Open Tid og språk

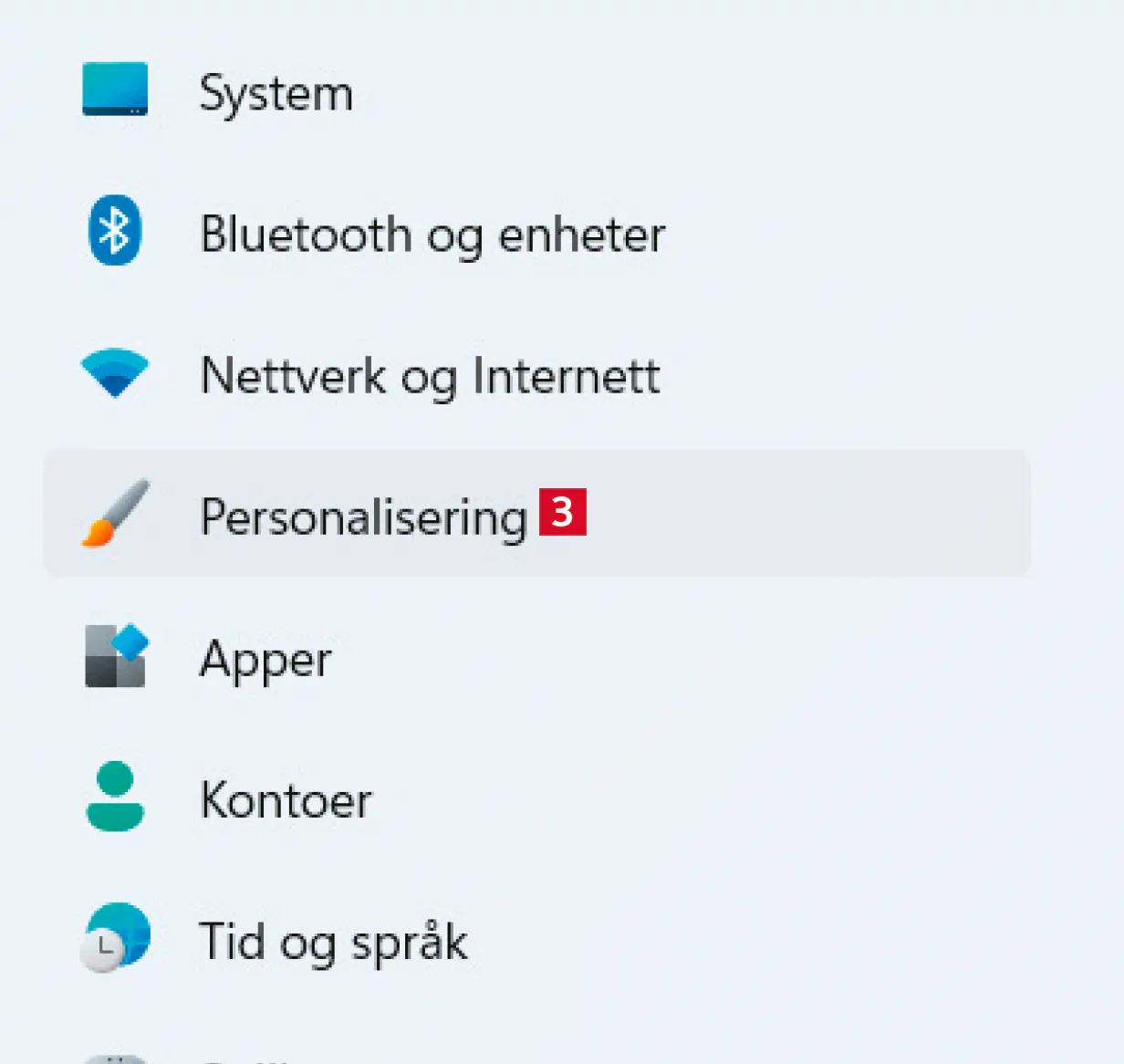click(333, 941)
